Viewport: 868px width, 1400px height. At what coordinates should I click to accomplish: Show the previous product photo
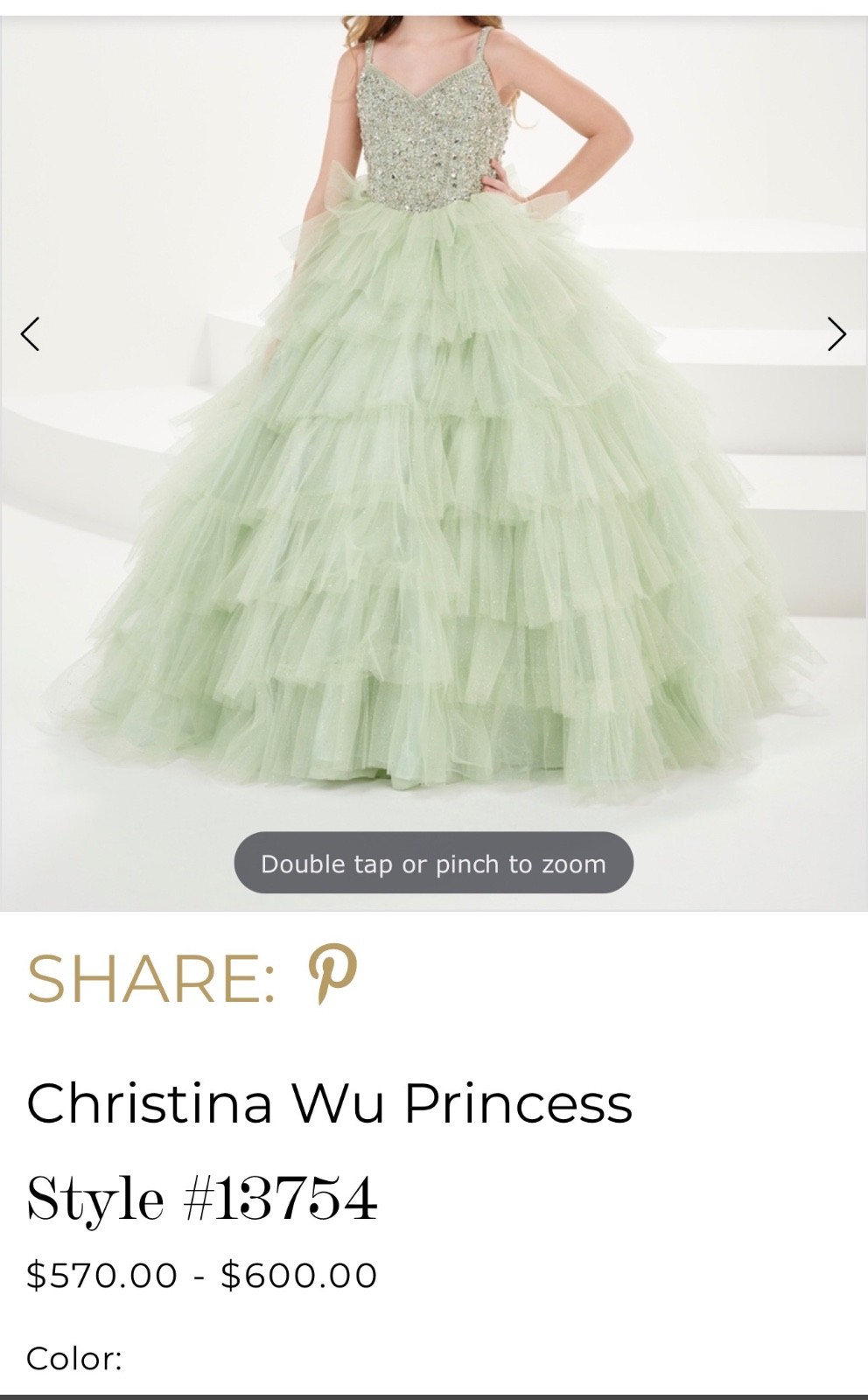click(x=31, y=333)
